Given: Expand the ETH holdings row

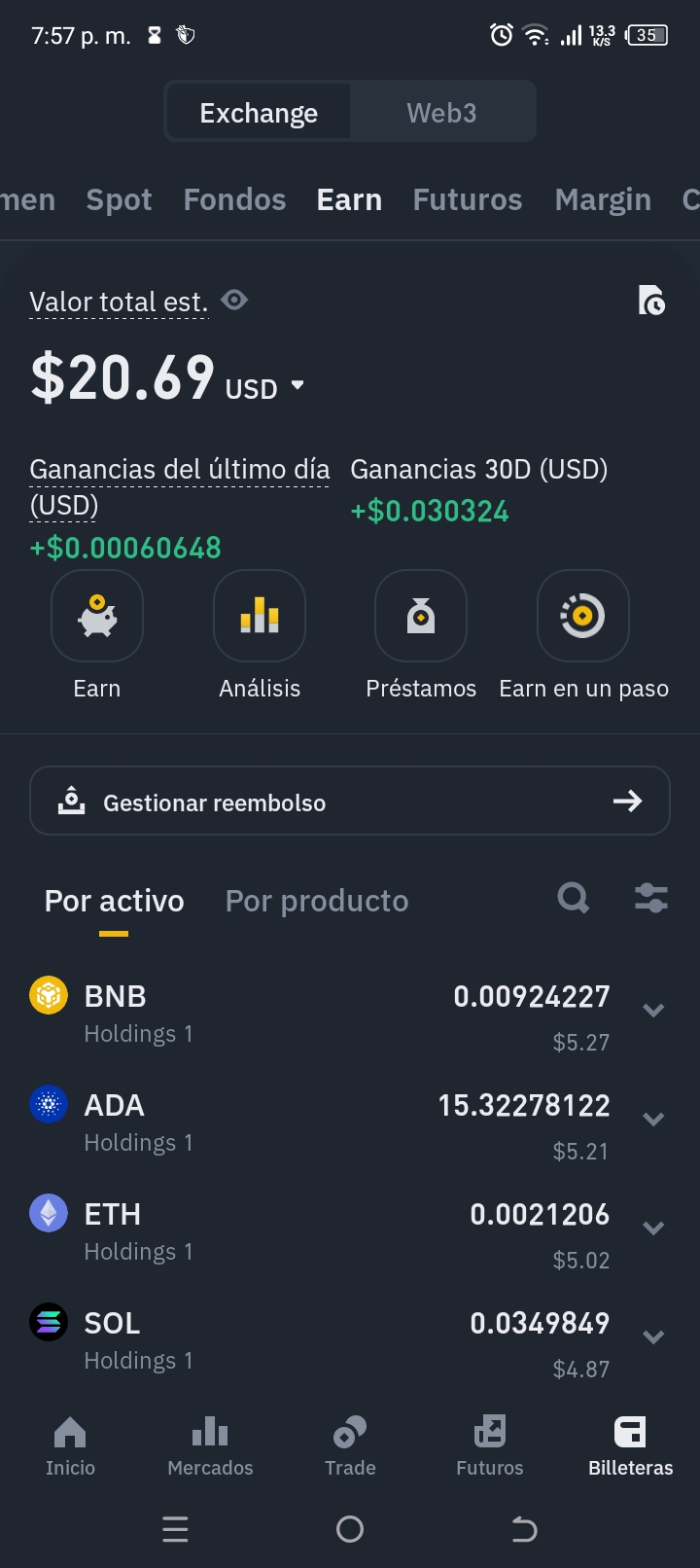Looking at the screenshot, I should 653,1229.
